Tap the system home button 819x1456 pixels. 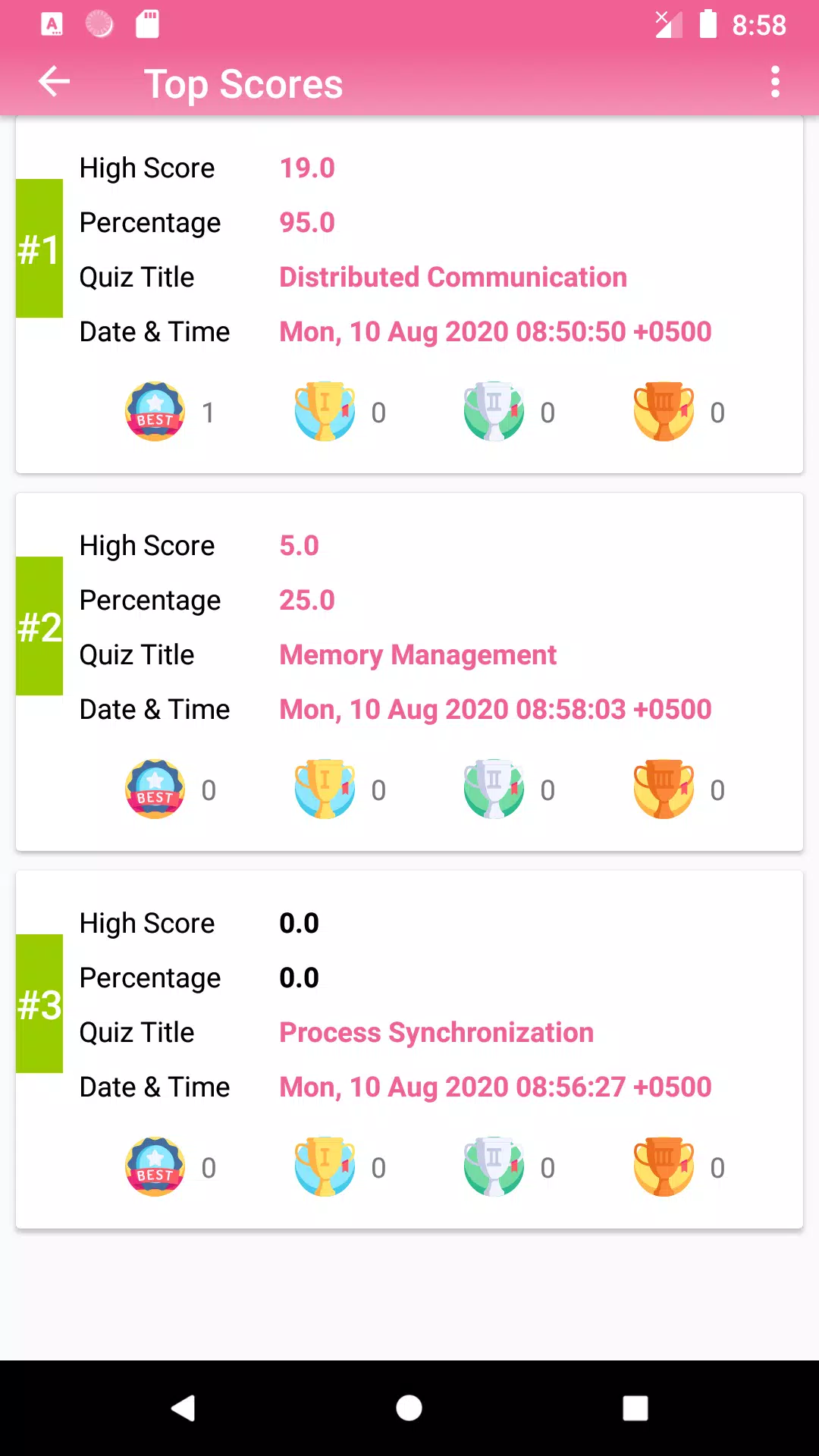pos(409,1408)
